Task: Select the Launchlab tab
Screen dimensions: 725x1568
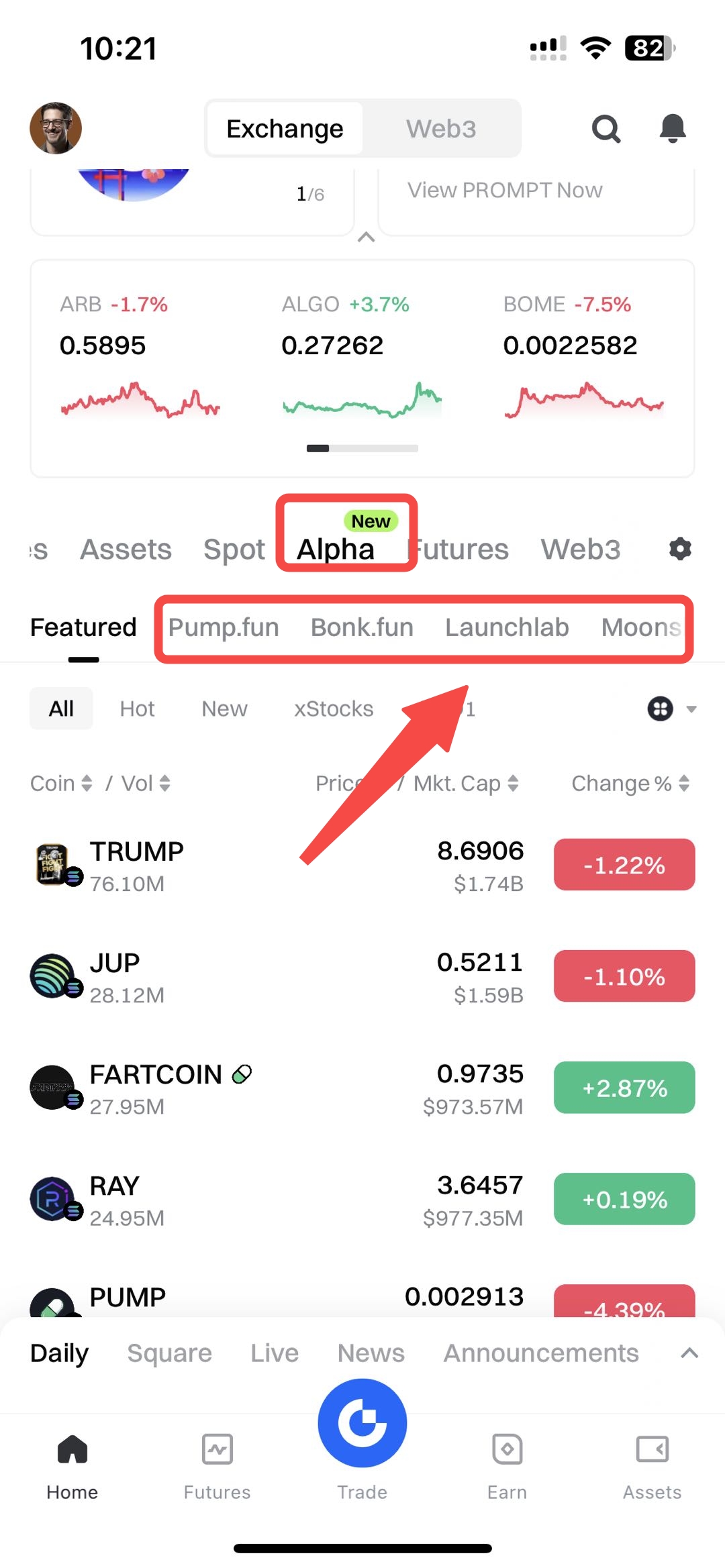Action: (507, 627)
